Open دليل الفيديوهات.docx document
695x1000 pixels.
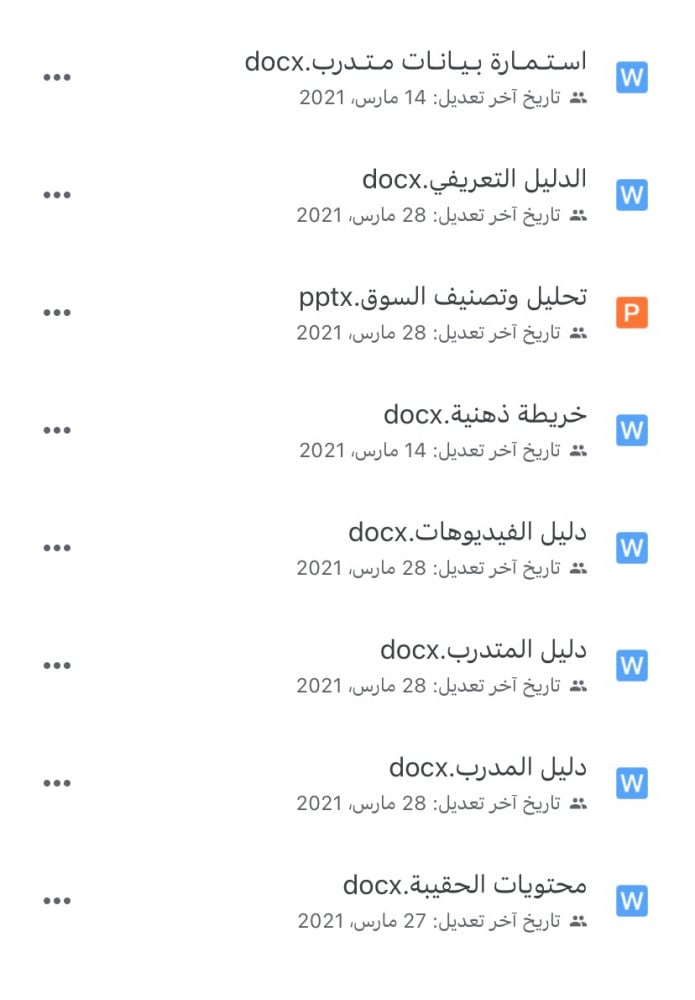click(x=467, y=532)
